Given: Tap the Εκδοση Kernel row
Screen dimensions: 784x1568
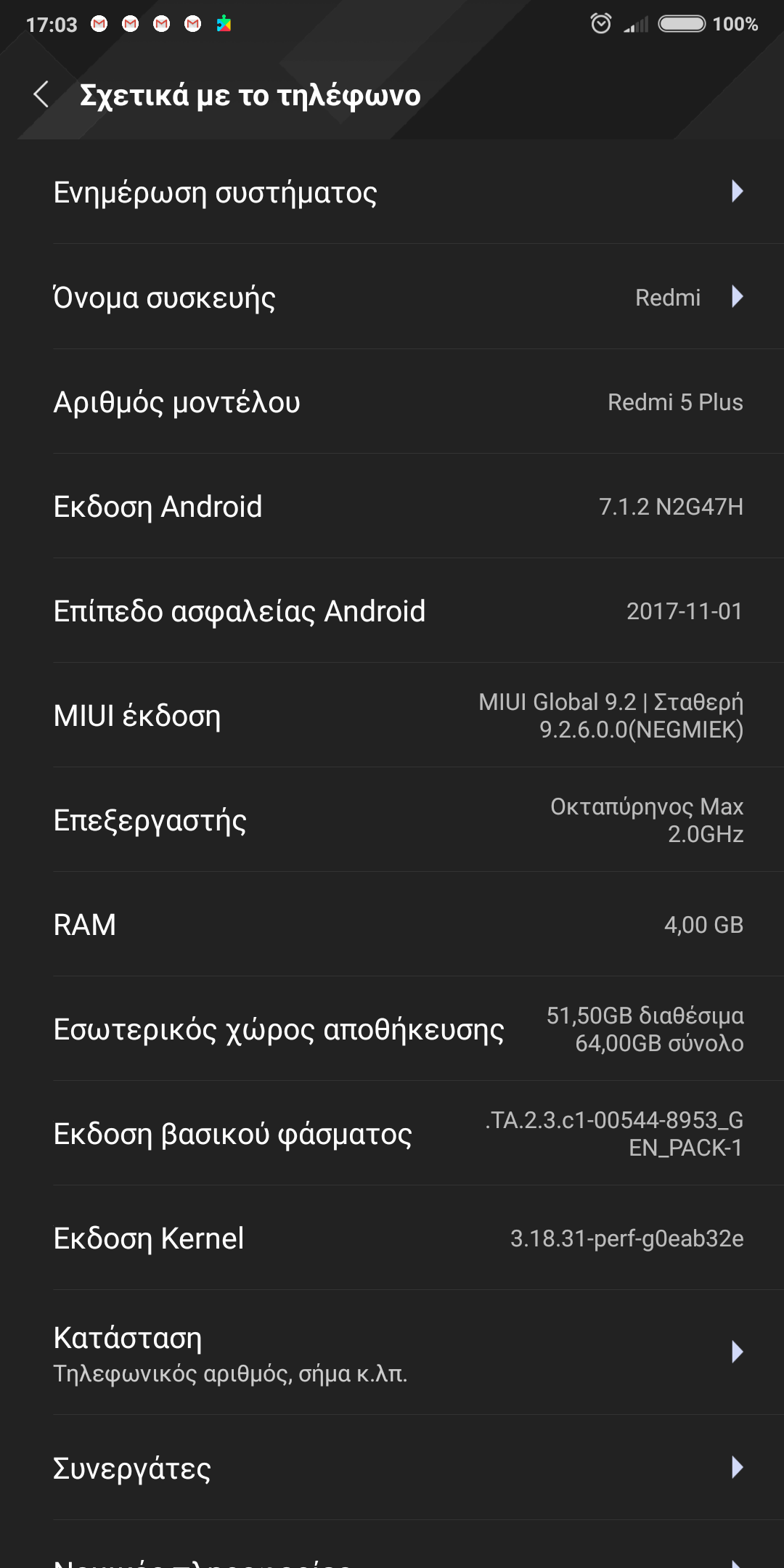Looking at the screenshot, I should [392, 1238].
